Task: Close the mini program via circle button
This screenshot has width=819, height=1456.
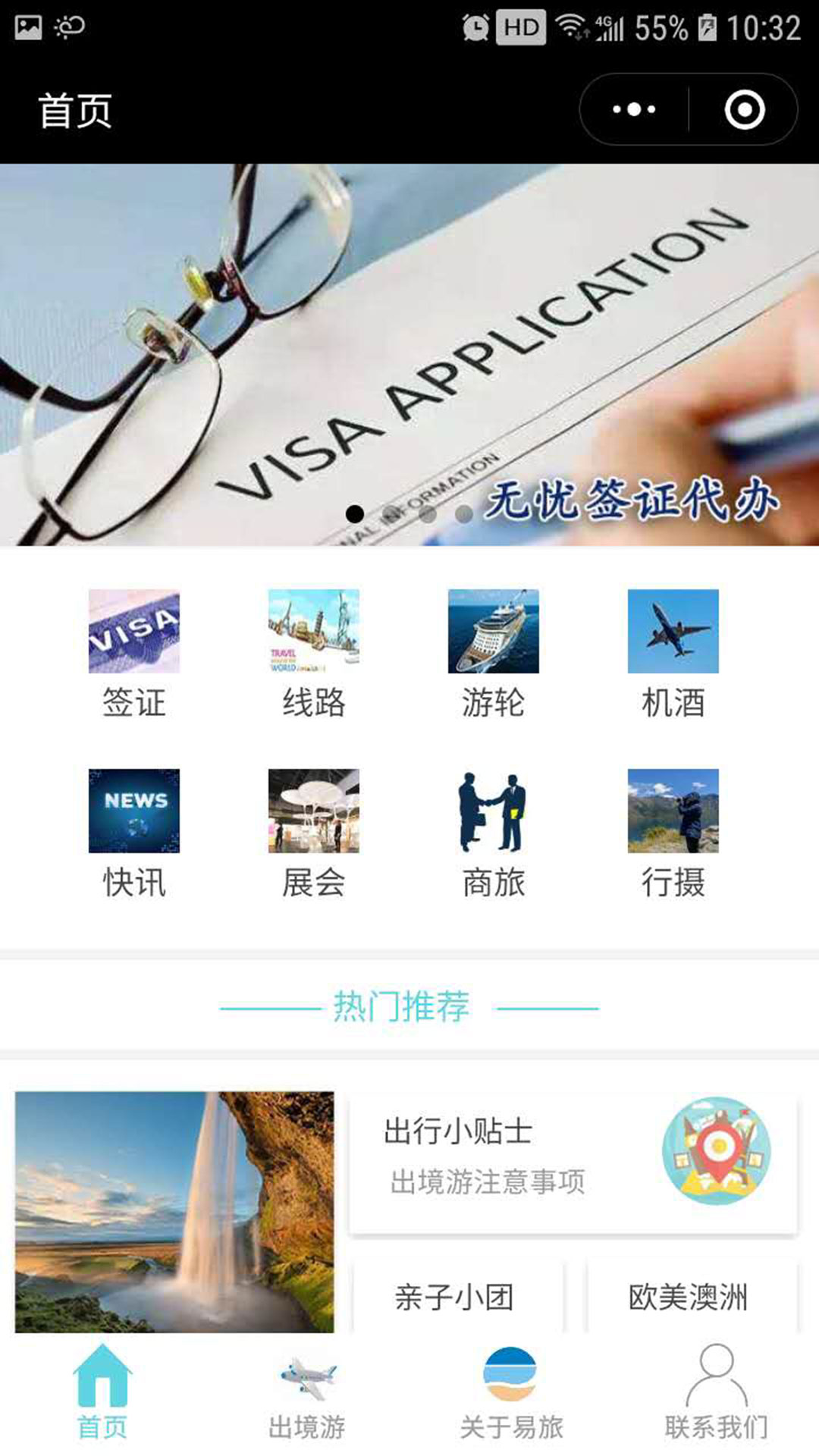Action: (744, 110)
